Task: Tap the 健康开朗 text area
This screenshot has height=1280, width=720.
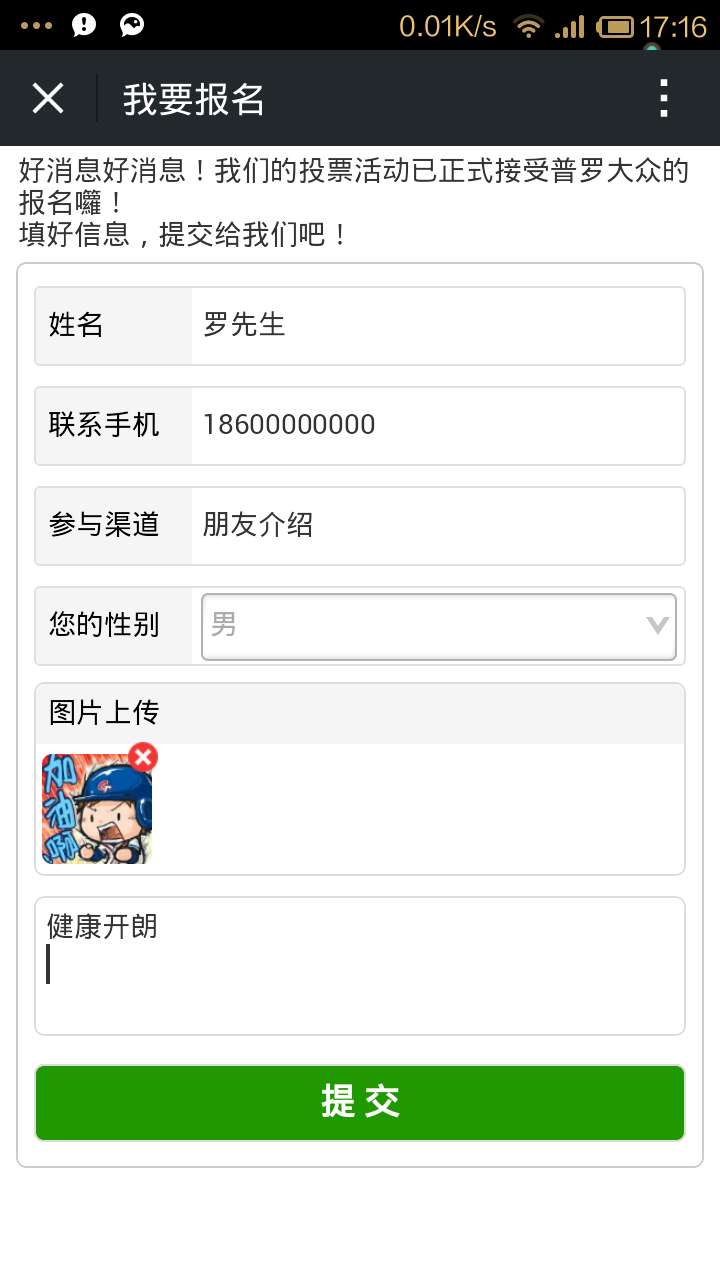Action: tap(360, 966)
